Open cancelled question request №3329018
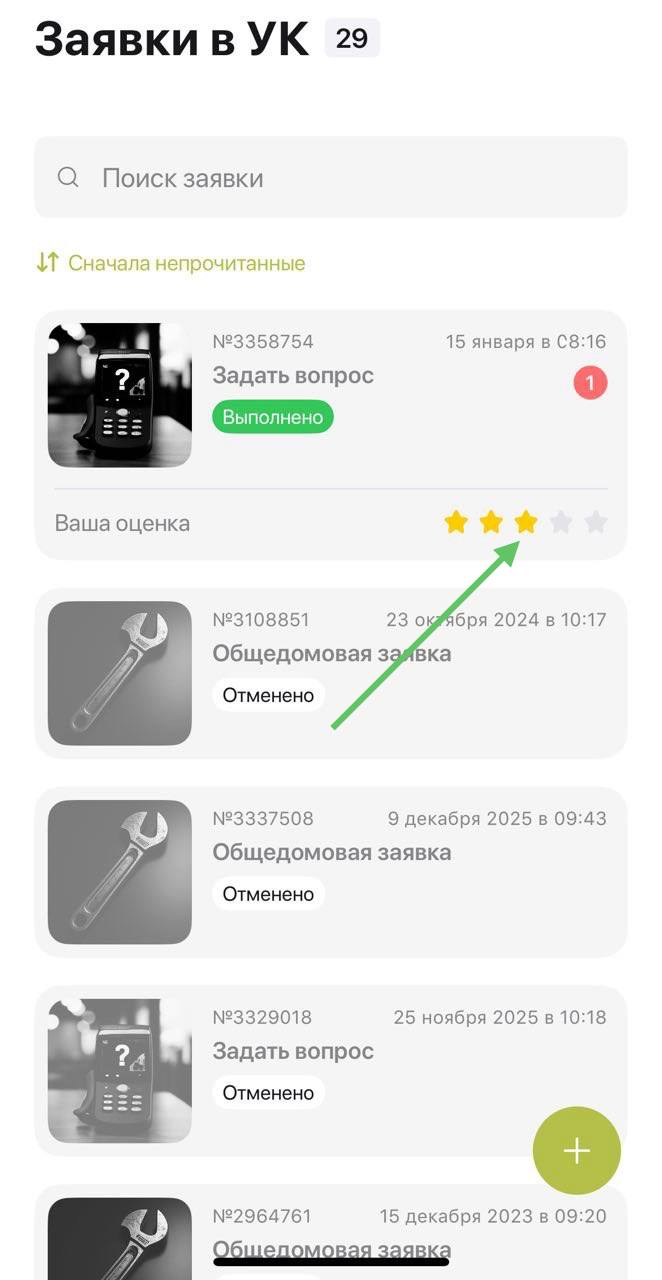The width and height of the screenshot is (662, 1280). coord(330,1070)
